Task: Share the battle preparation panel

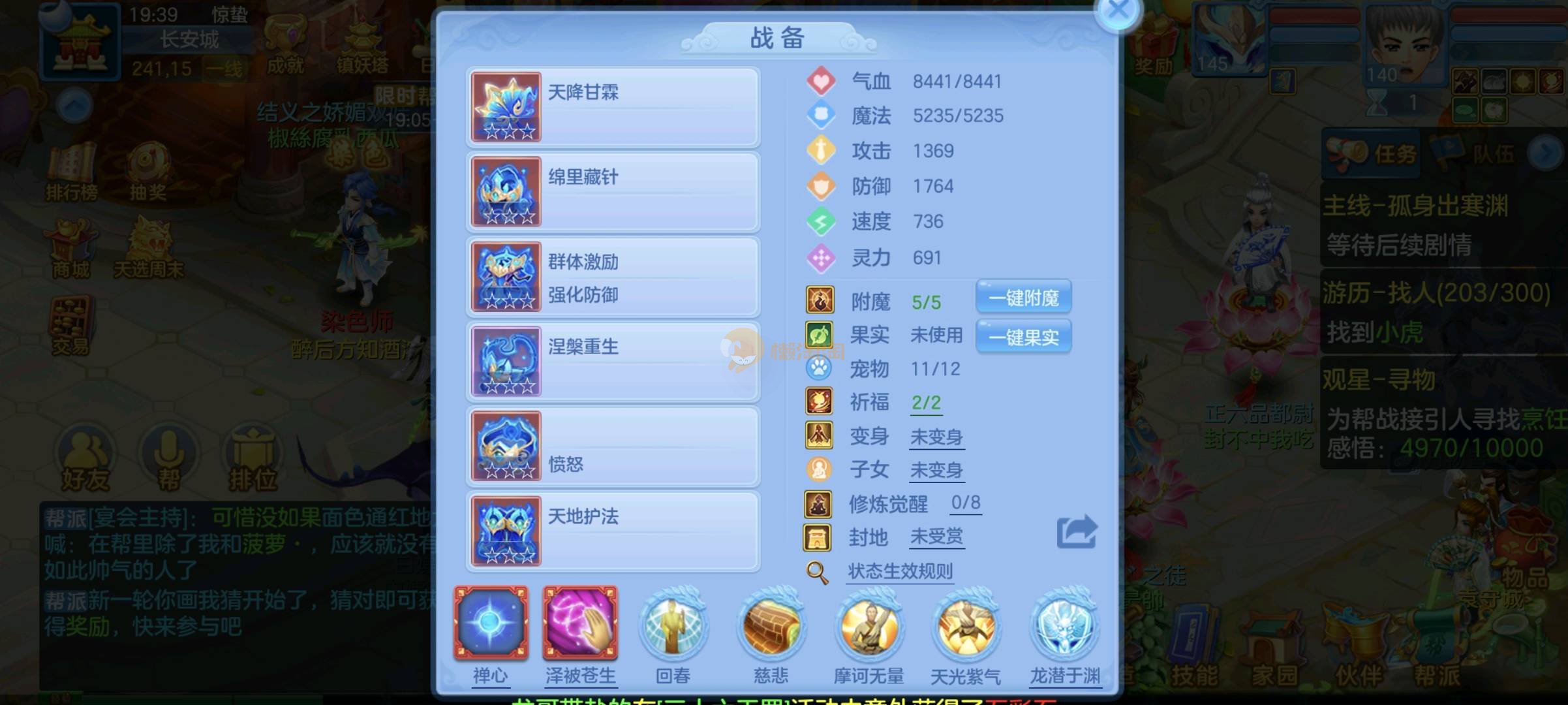Action: coord(1076,532)
